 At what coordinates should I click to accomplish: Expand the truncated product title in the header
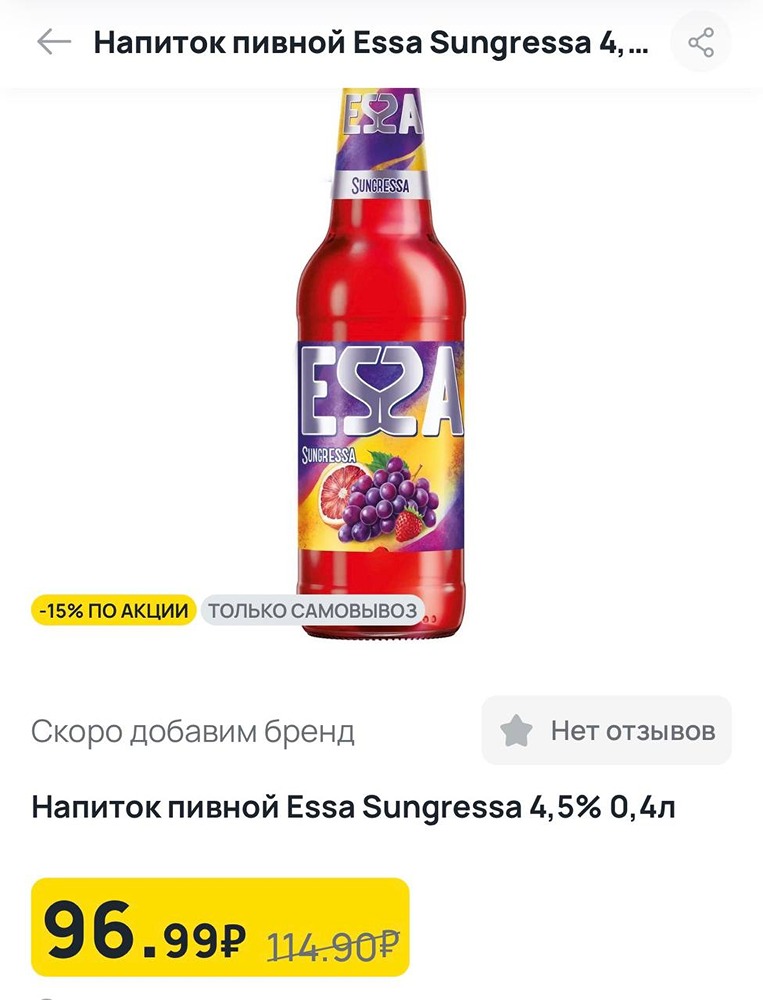point(370,39)
